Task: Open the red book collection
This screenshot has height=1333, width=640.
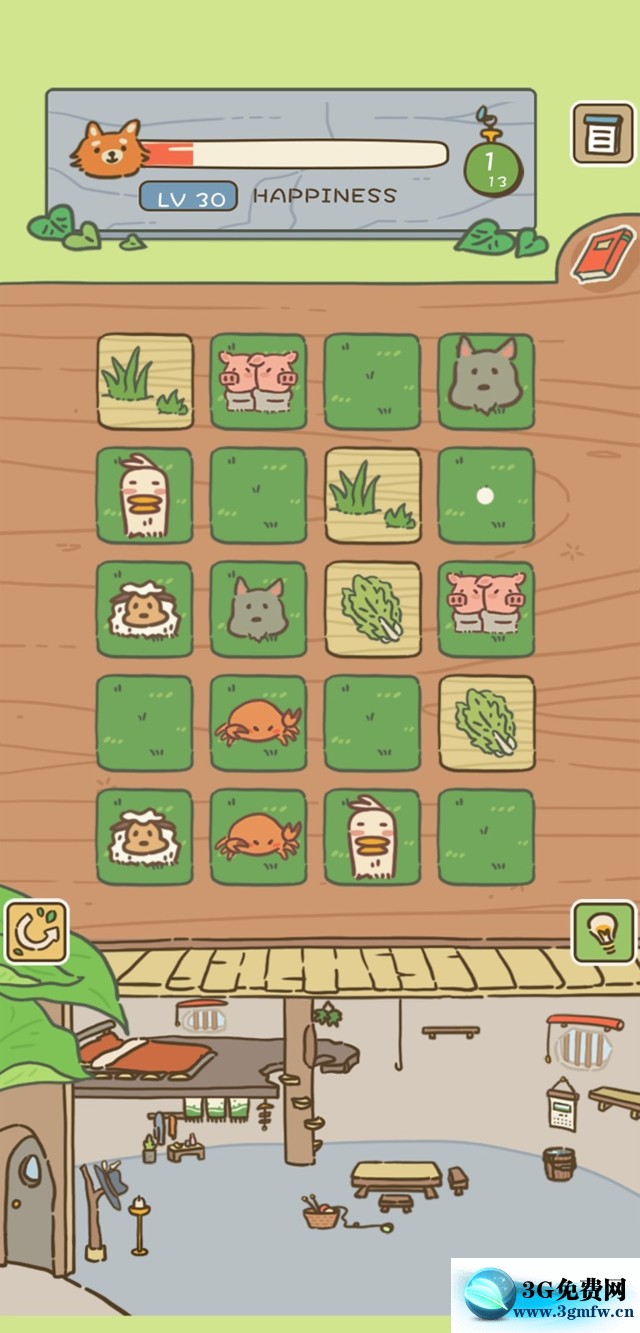Action: pyautogui.click(x=602, y=255)
